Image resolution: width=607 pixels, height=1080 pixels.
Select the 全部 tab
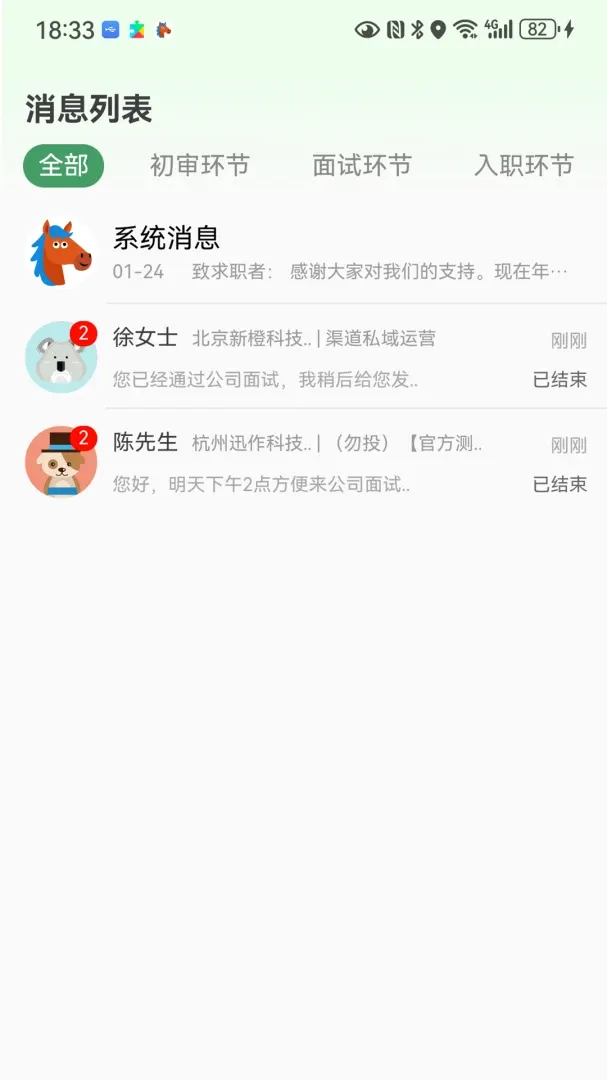click(63, 165)
